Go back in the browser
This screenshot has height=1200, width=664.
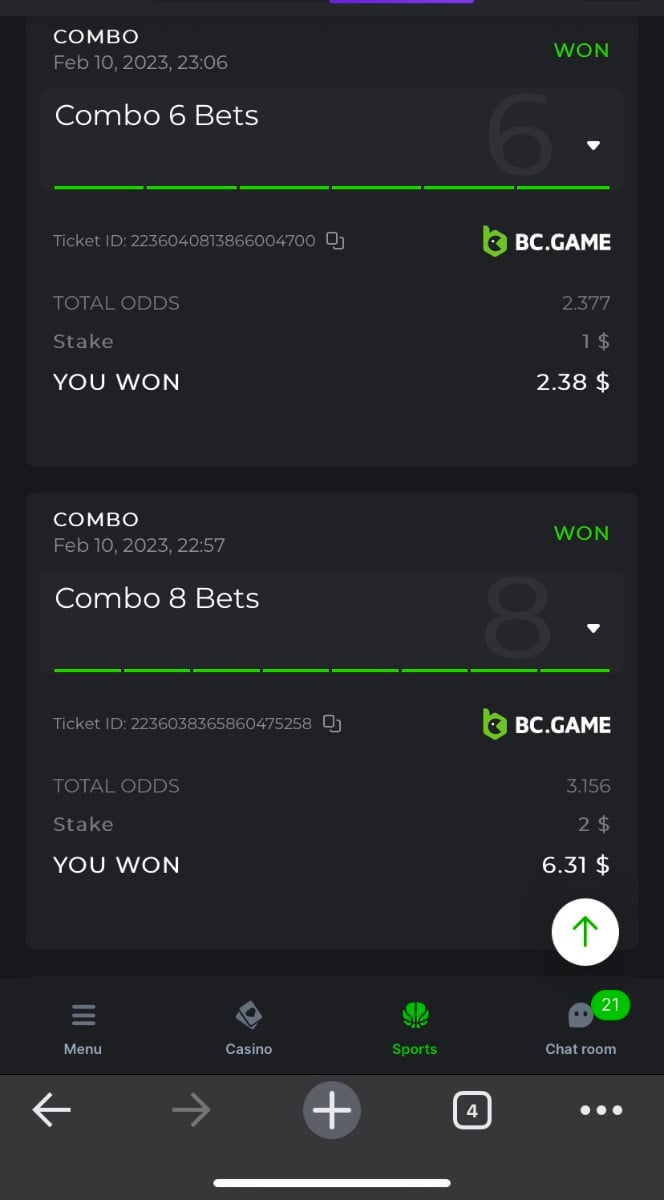point(52,1110)
